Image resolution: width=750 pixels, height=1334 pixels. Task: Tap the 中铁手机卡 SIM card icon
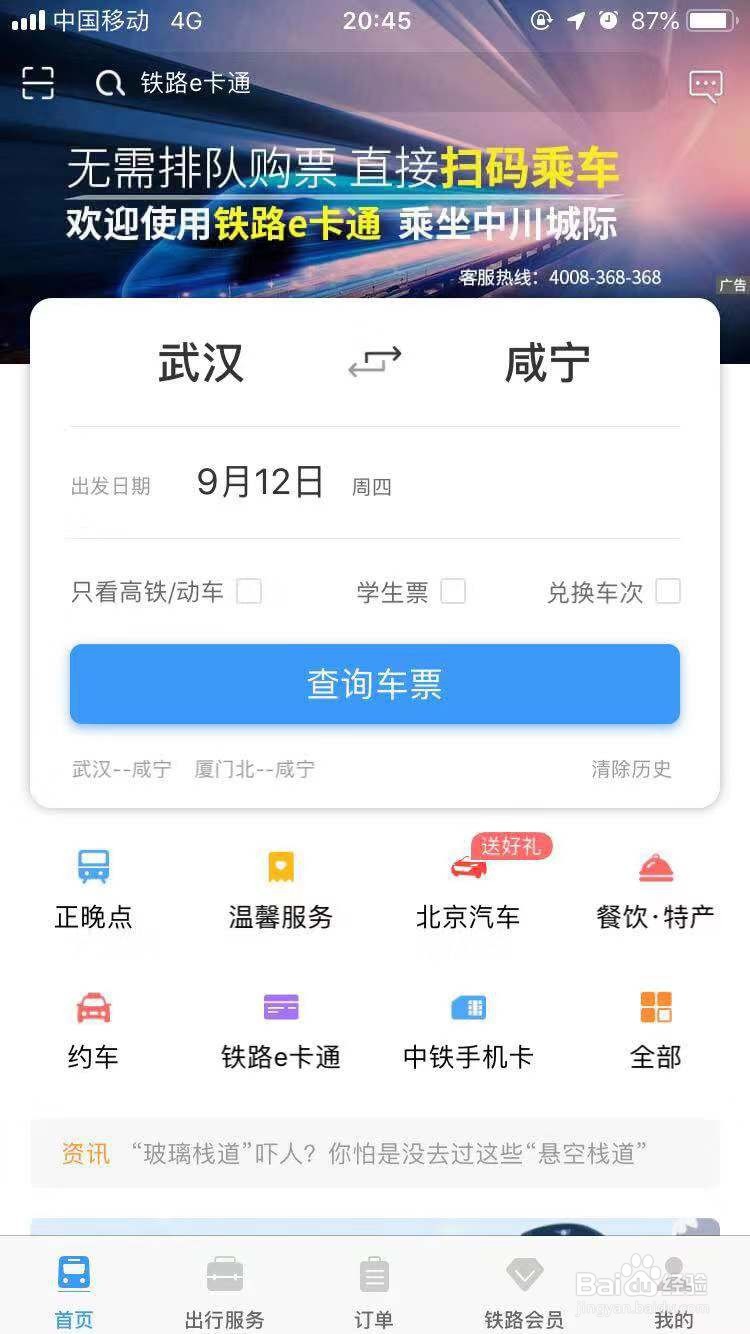[x=467, y=1025]
